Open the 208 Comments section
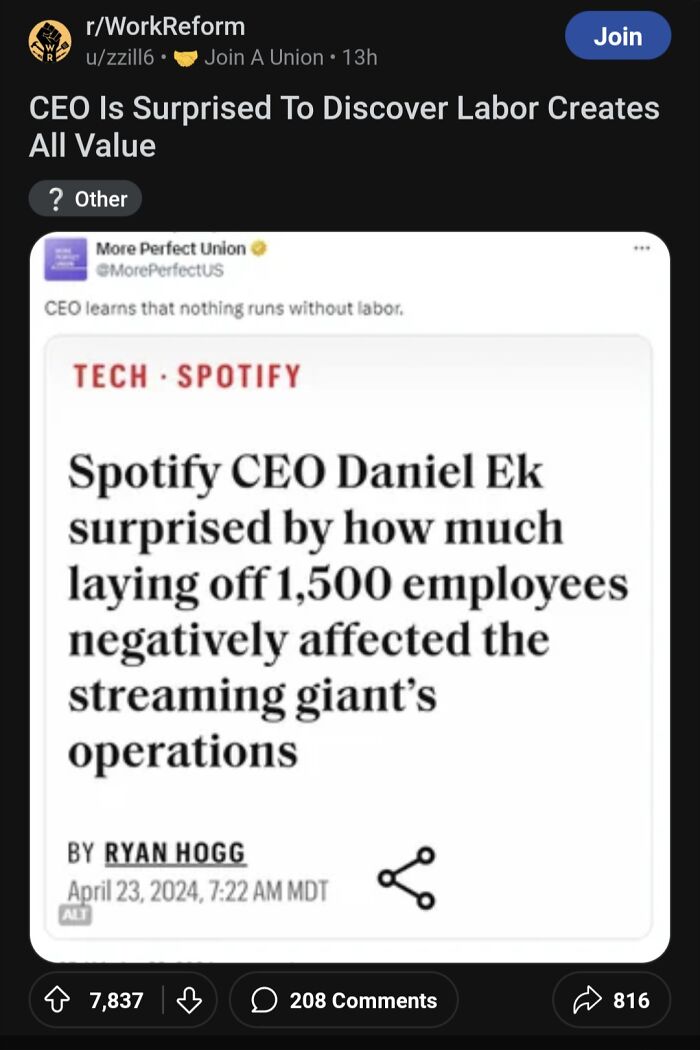The width and height of the screenshot is (700, 1050). [x=343, y=1000]
